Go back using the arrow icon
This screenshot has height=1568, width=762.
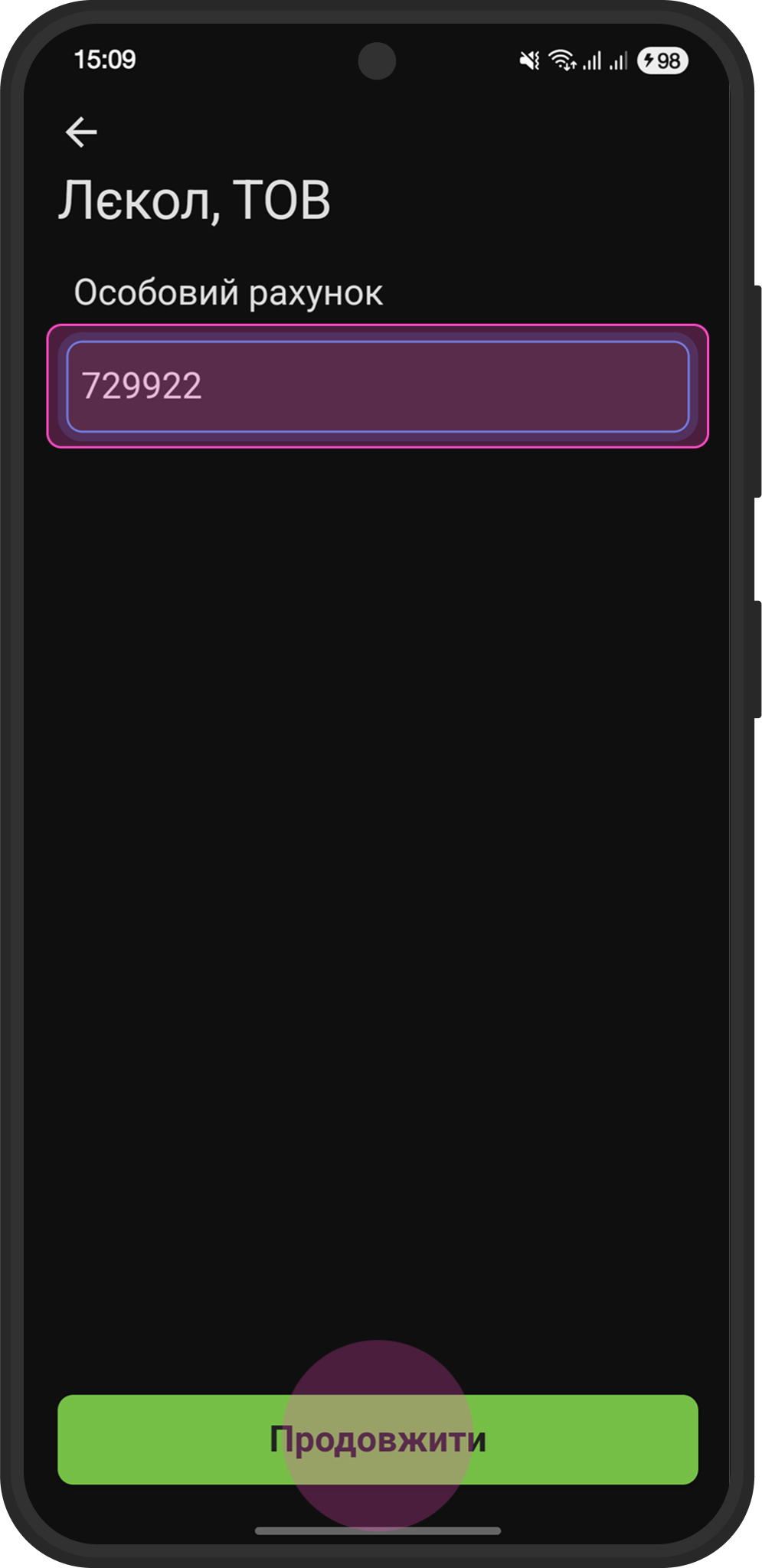[x=81, y=132]
